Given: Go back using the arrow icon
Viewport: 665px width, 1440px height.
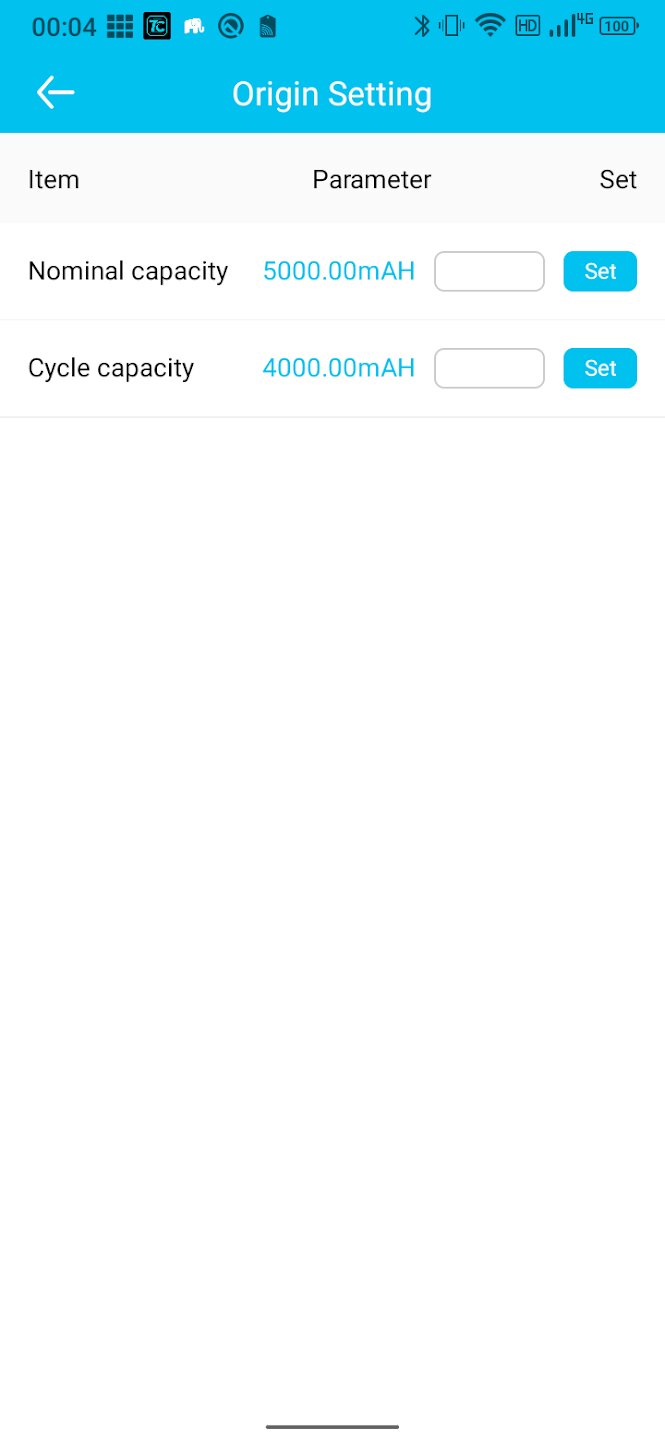Looking at the screenshot, I should click(x=56, y=93).
